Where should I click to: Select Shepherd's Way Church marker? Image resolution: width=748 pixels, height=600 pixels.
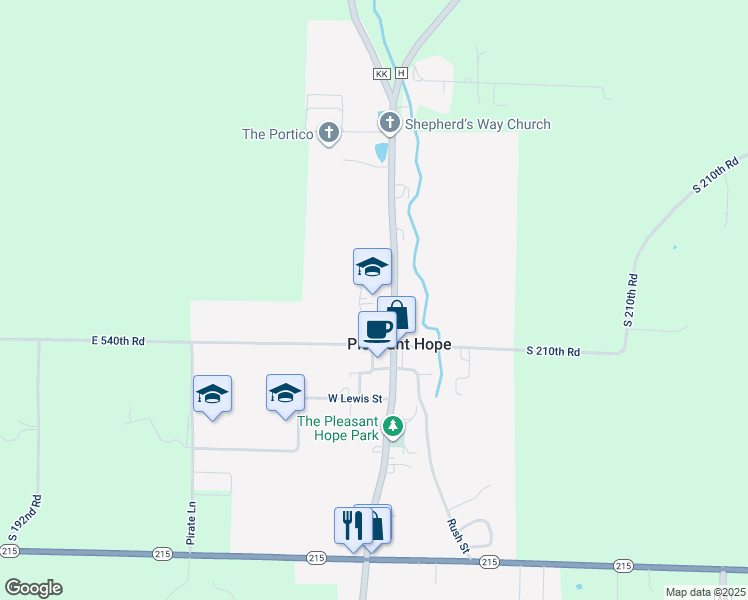pos(390,123)
